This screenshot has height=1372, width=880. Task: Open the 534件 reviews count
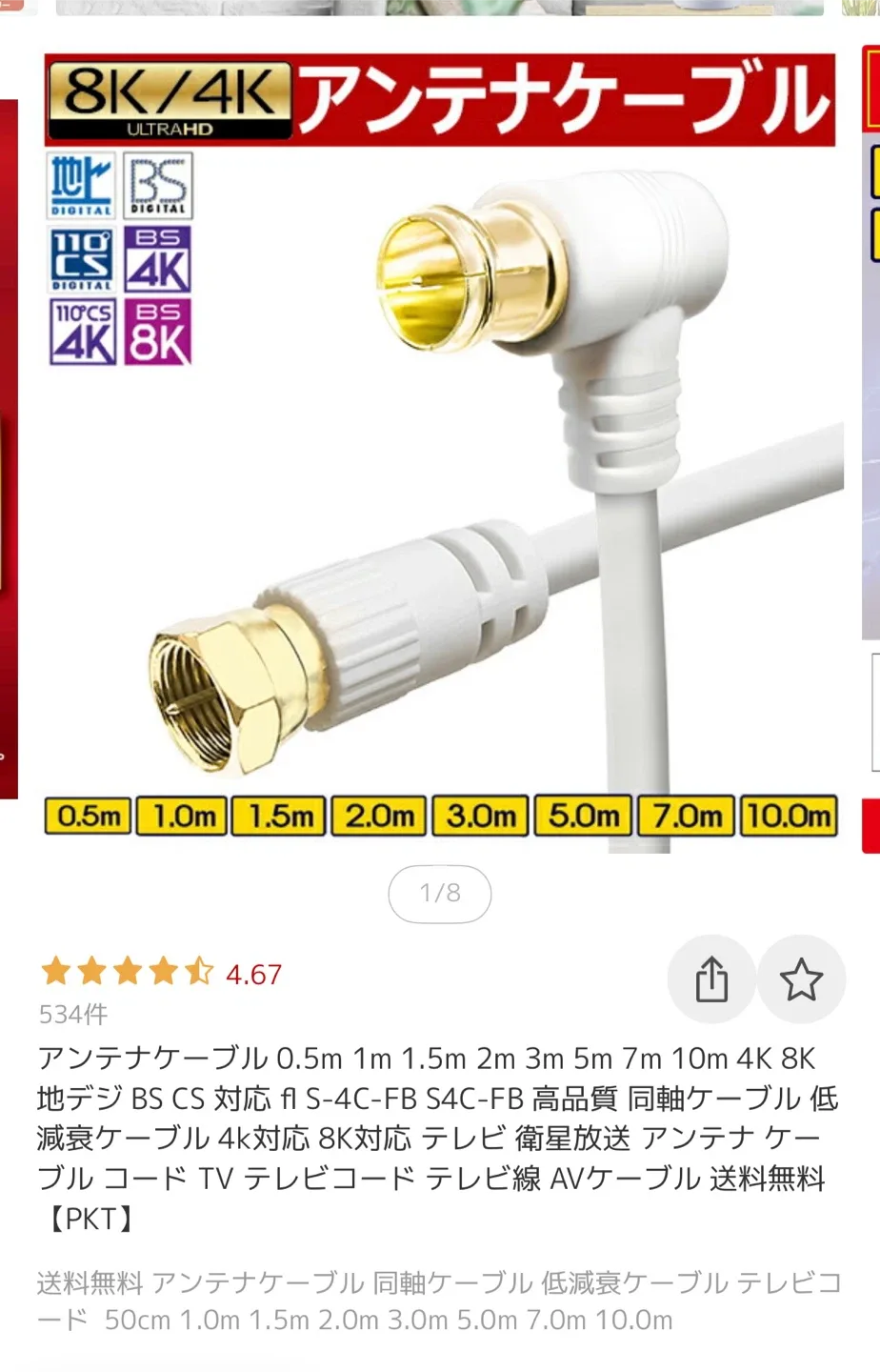click(73, 1015)
